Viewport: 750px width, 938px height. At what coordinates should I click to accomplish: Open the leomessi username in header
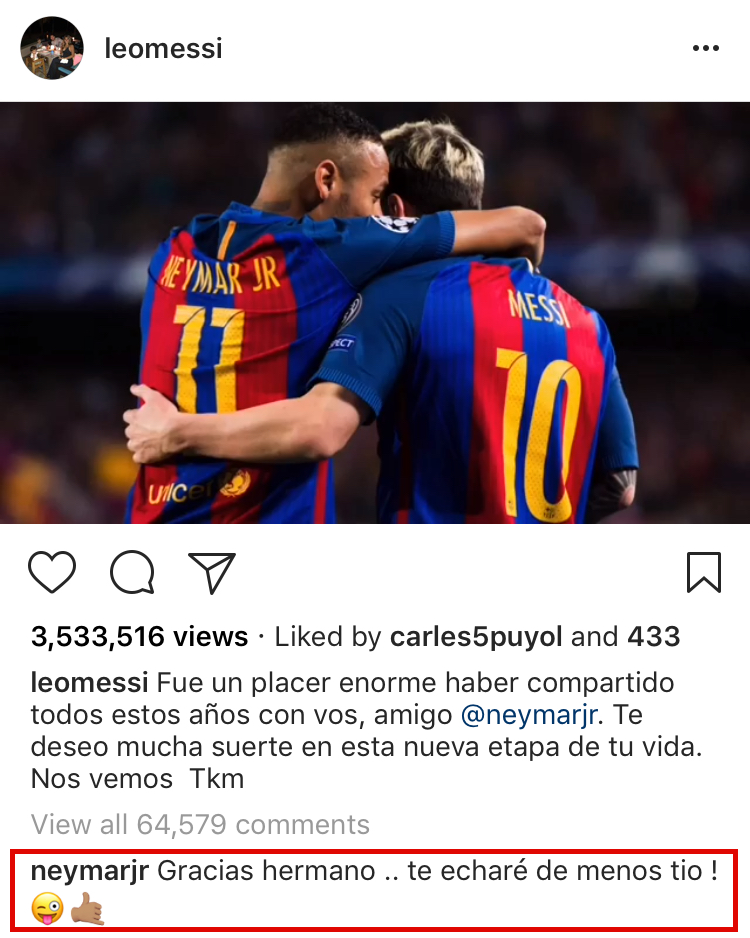click(x=163, y=48)
